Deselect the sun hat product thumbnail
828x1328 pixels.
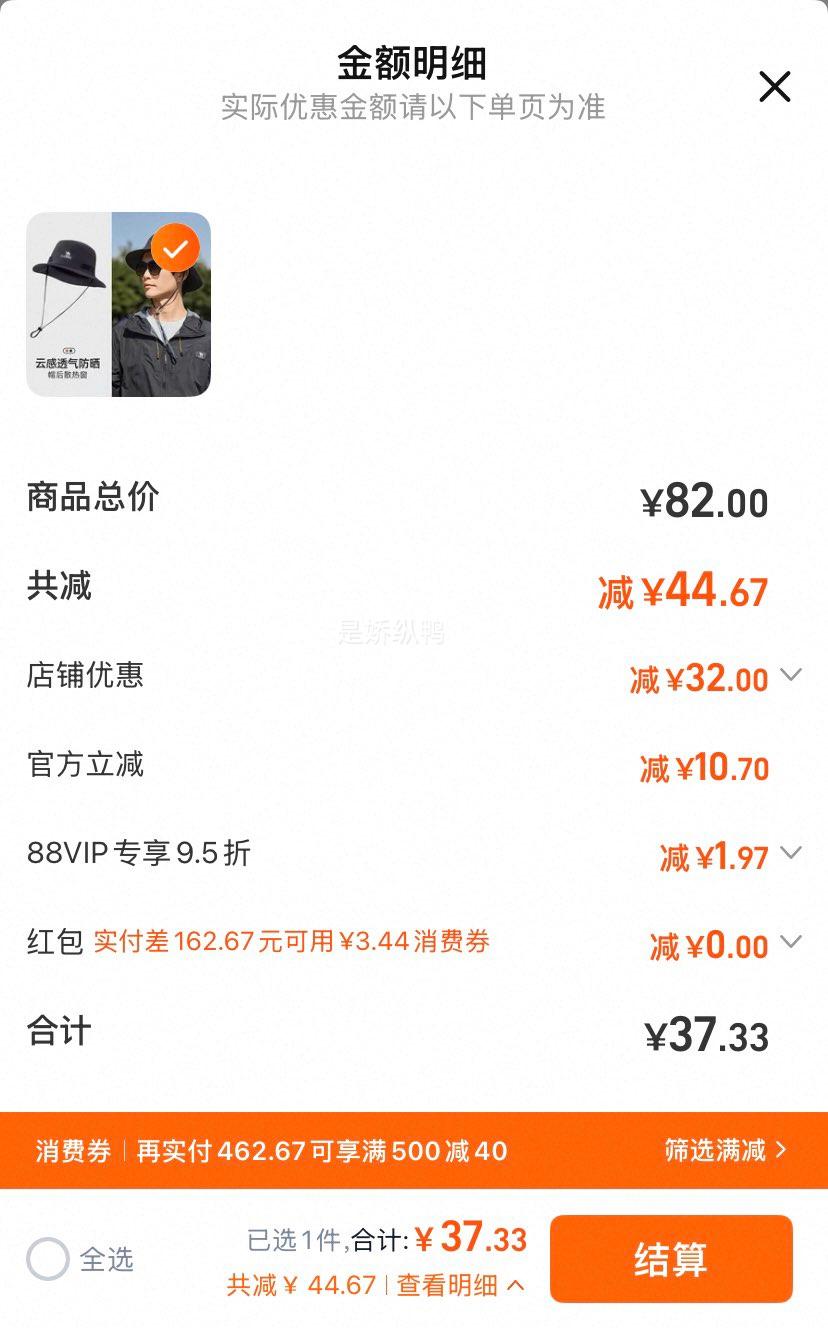point(175,250)
